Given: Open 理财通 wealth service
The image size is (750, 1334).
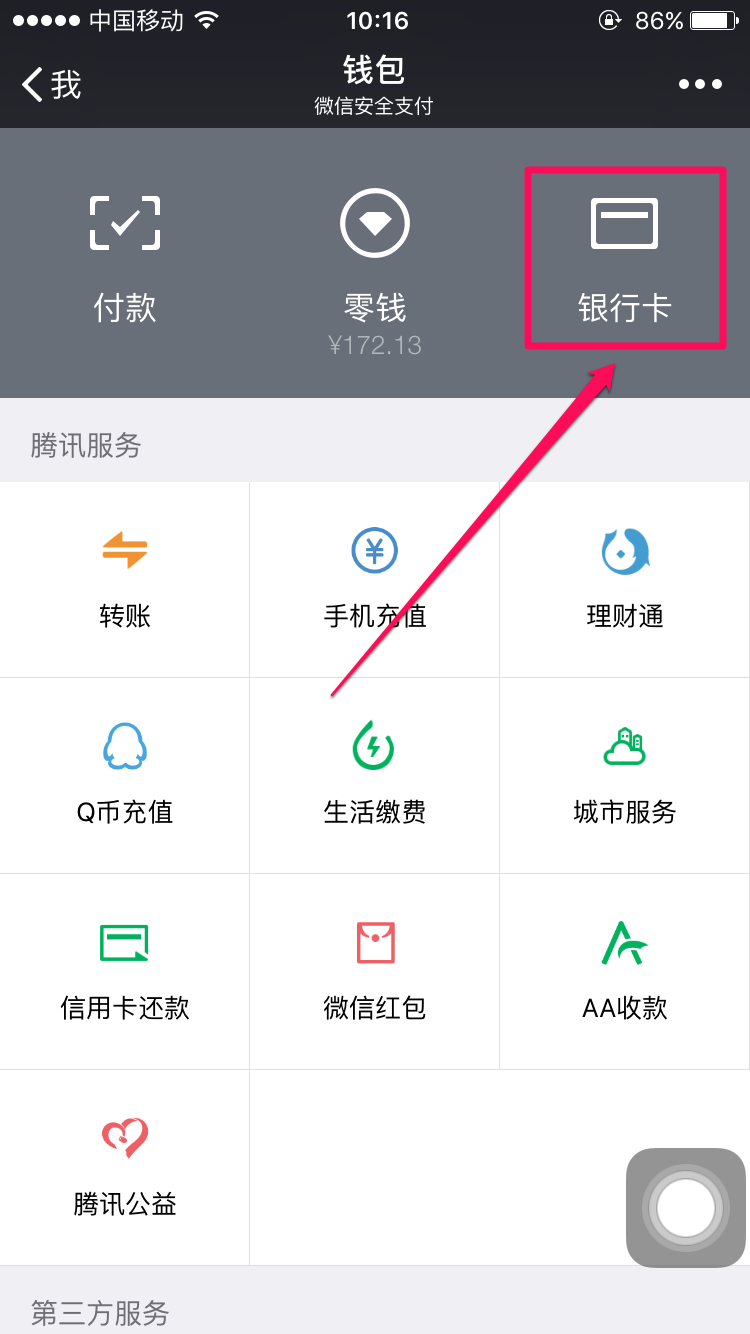Looking at the screenshot, I should pos(625,580).
